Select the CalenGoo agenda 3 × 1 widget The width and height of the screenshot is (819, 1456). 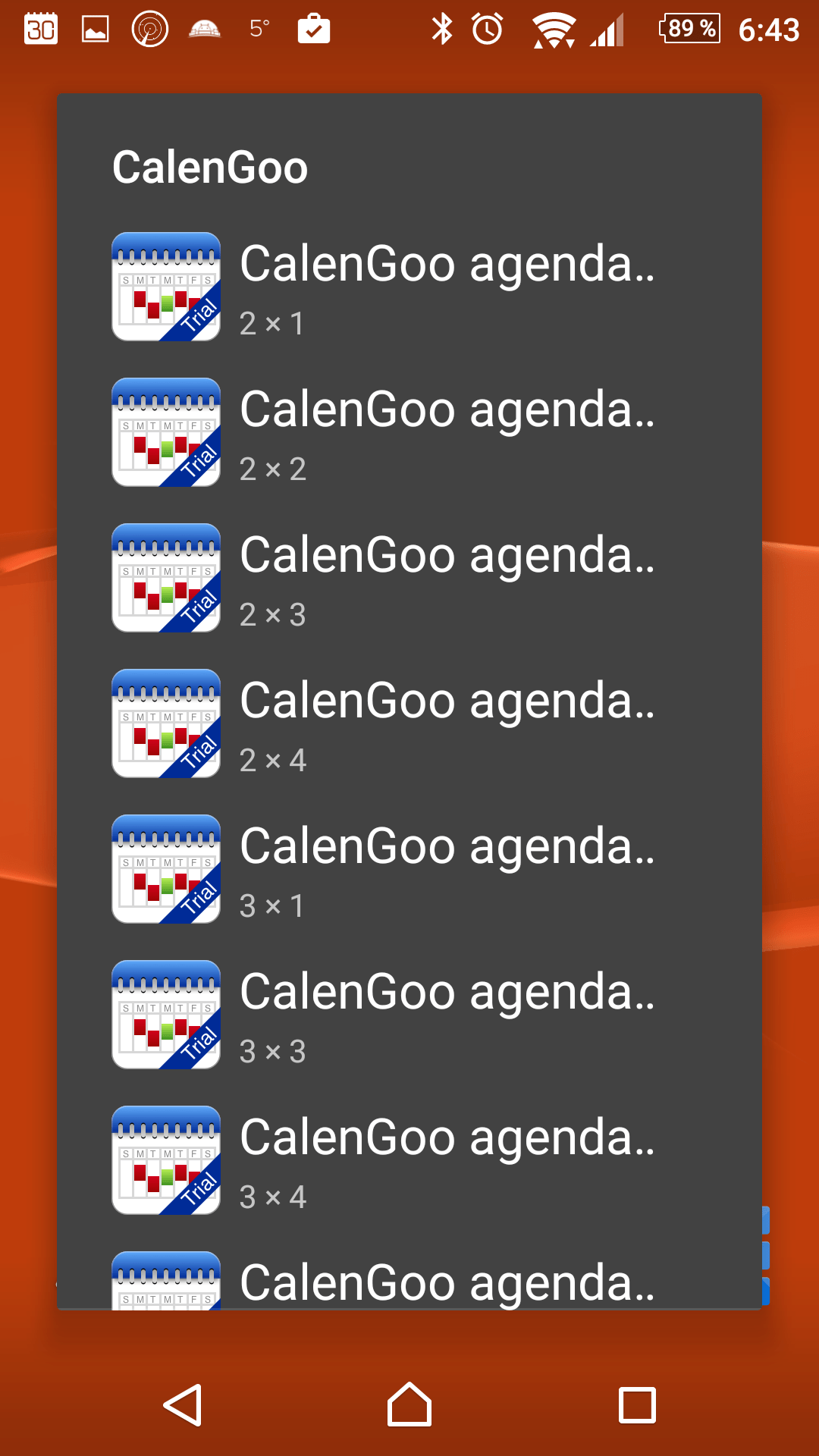(409, 869)
